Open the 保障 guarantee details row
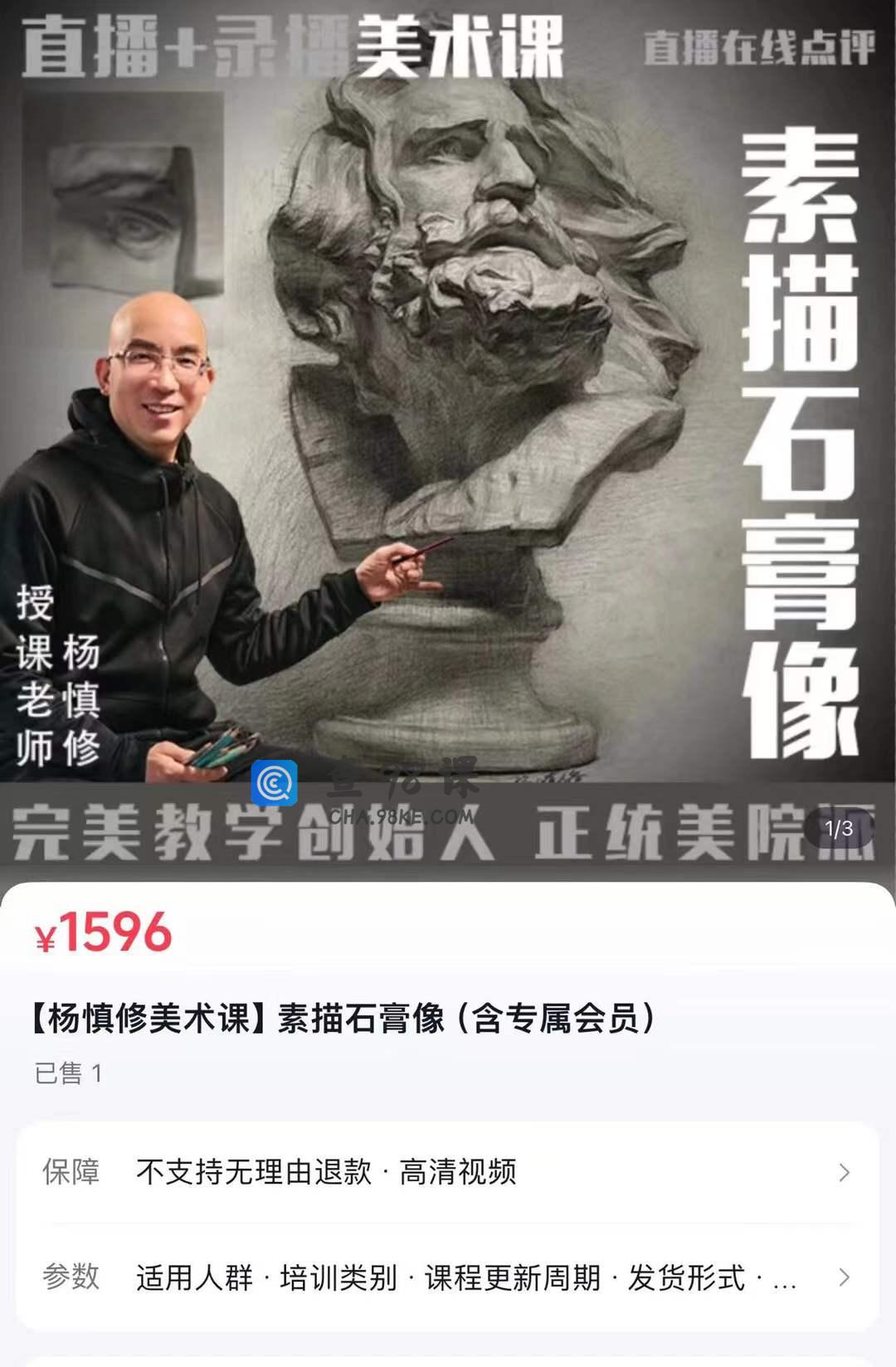 click(448, 1172)
